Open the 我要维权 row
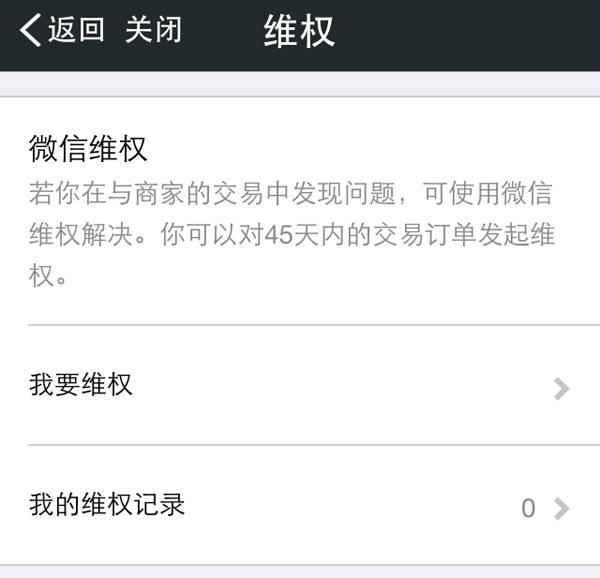The width and height of the screenshot is (600, 578). pyautogui.click(x=300, y=386)
